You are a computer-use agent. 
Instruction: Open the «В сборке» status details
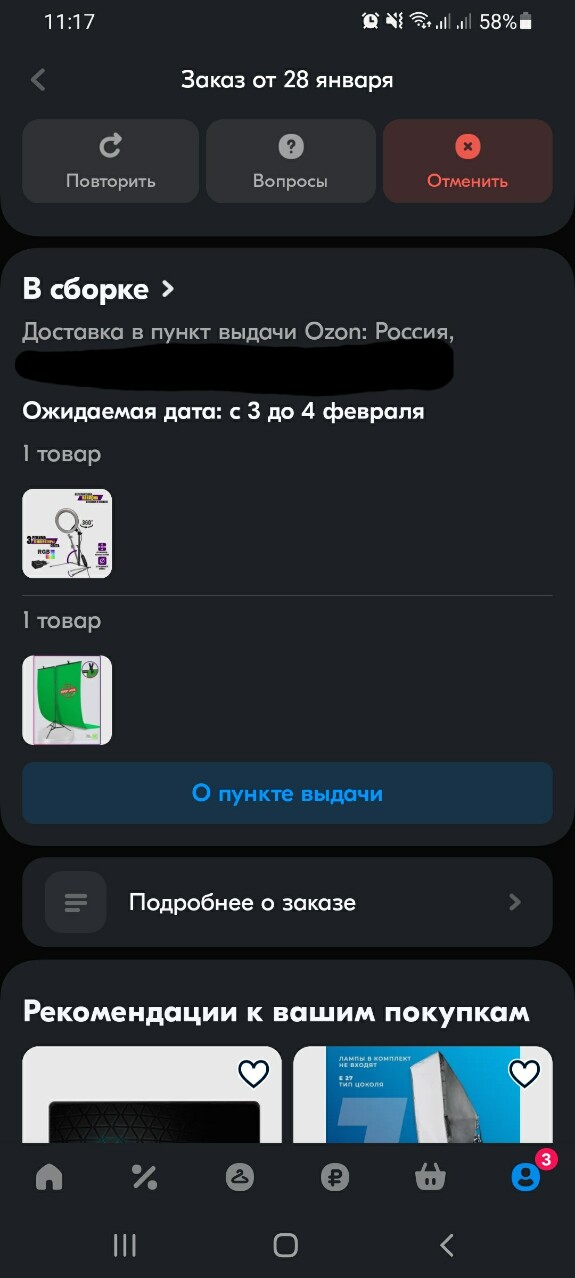click(x=99, y=289)
